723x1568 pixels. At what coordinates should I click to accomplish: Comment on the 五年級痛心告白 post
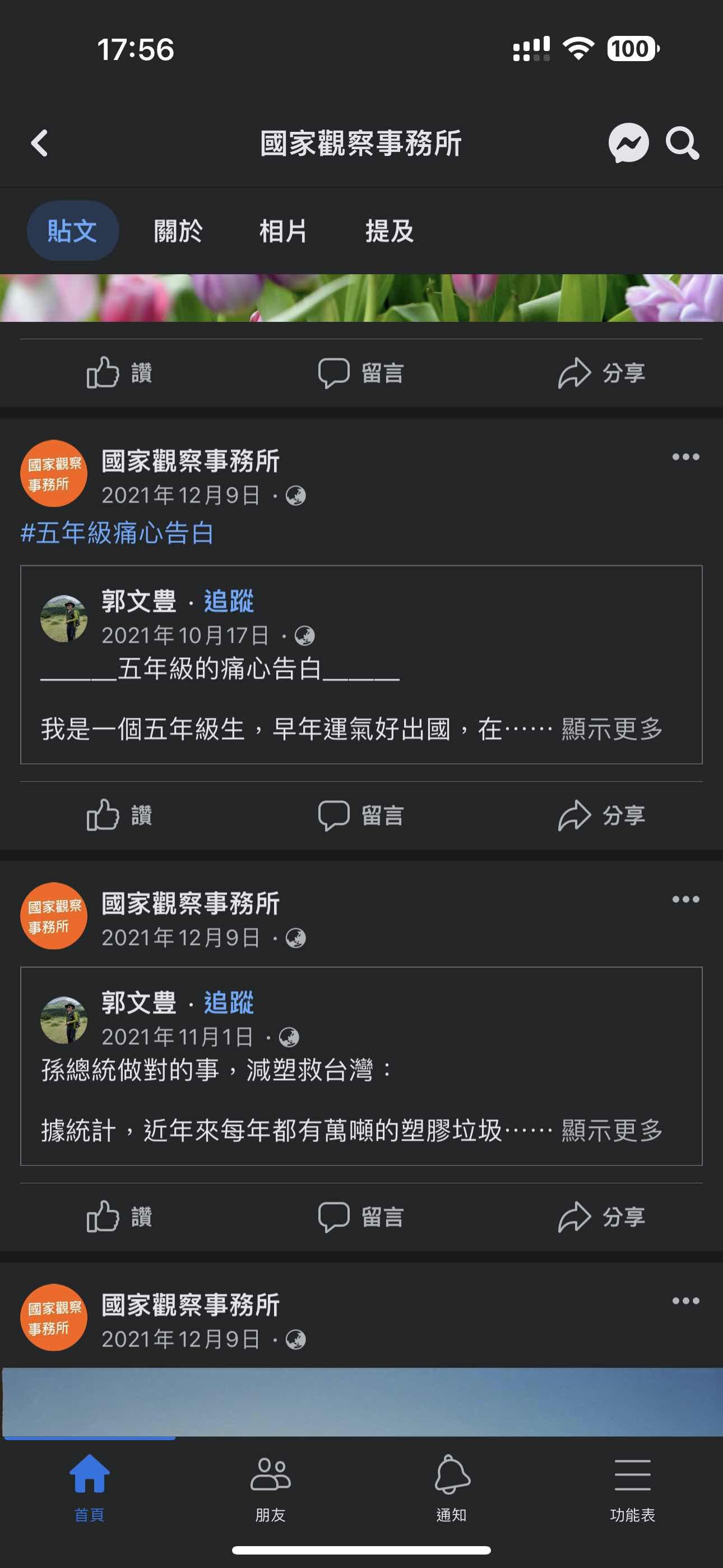point(361,815)
